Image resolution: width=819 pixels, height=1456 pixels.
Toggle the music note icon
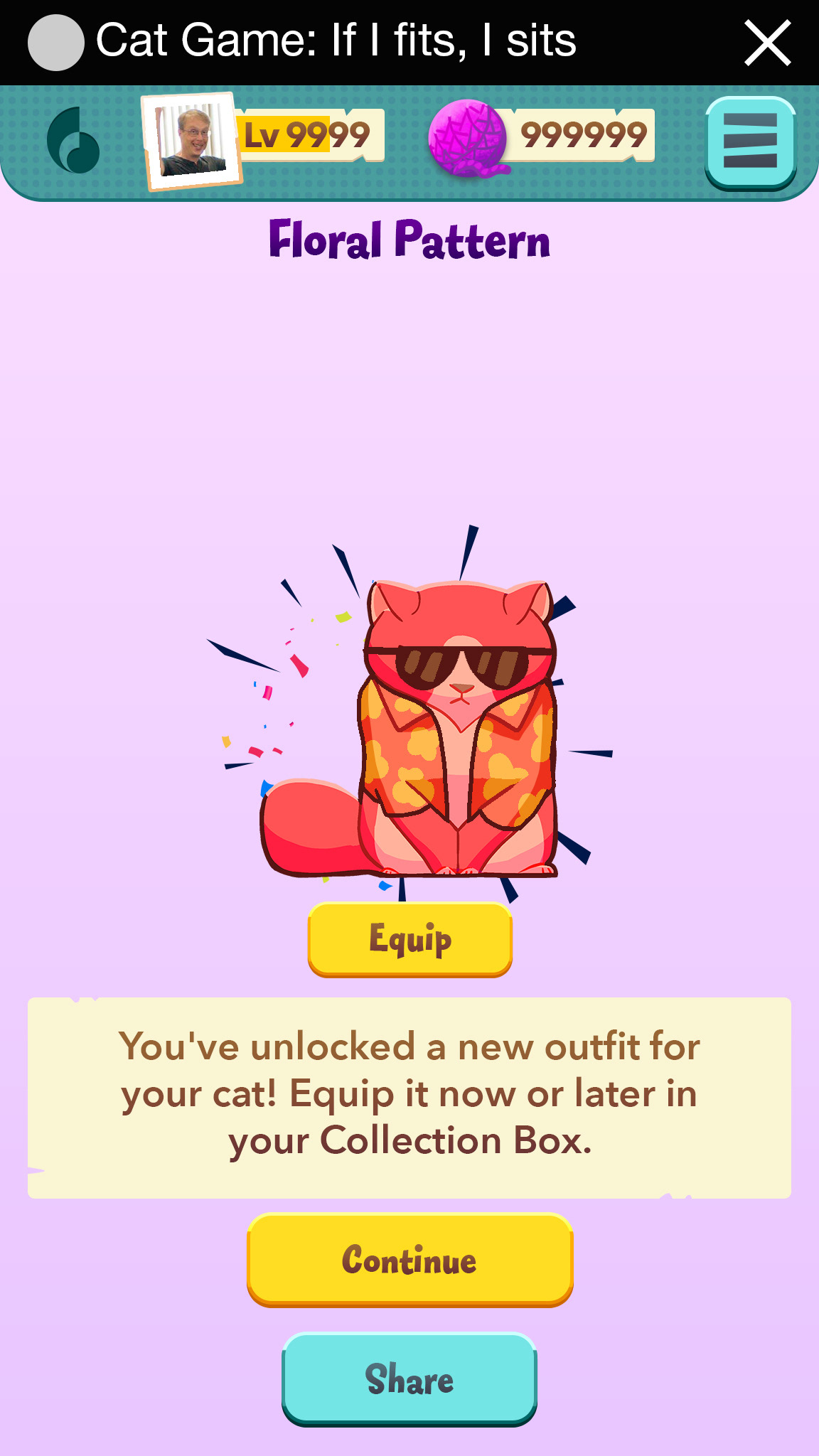click(x=73, y=141)
